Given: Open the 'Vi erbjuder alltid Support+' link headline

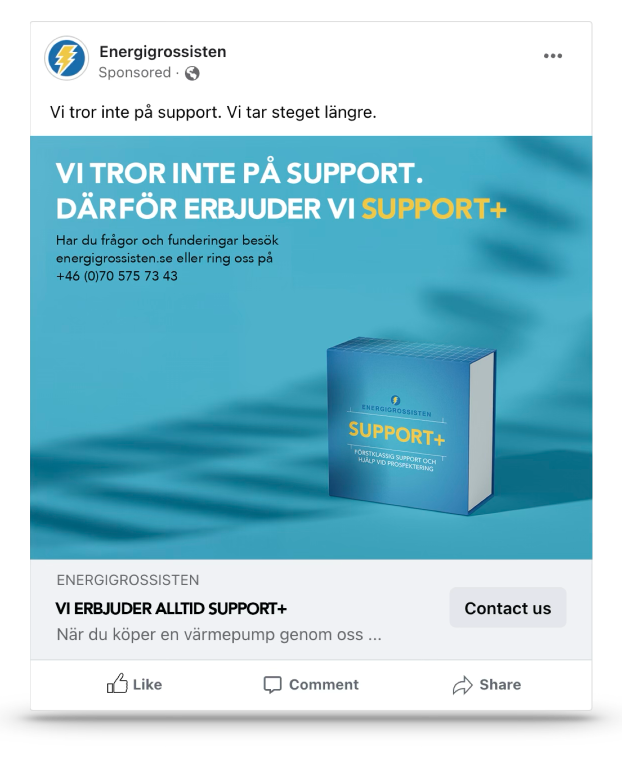Looking at the screenshot, I should pyautogui.click(x=172, y=608).
